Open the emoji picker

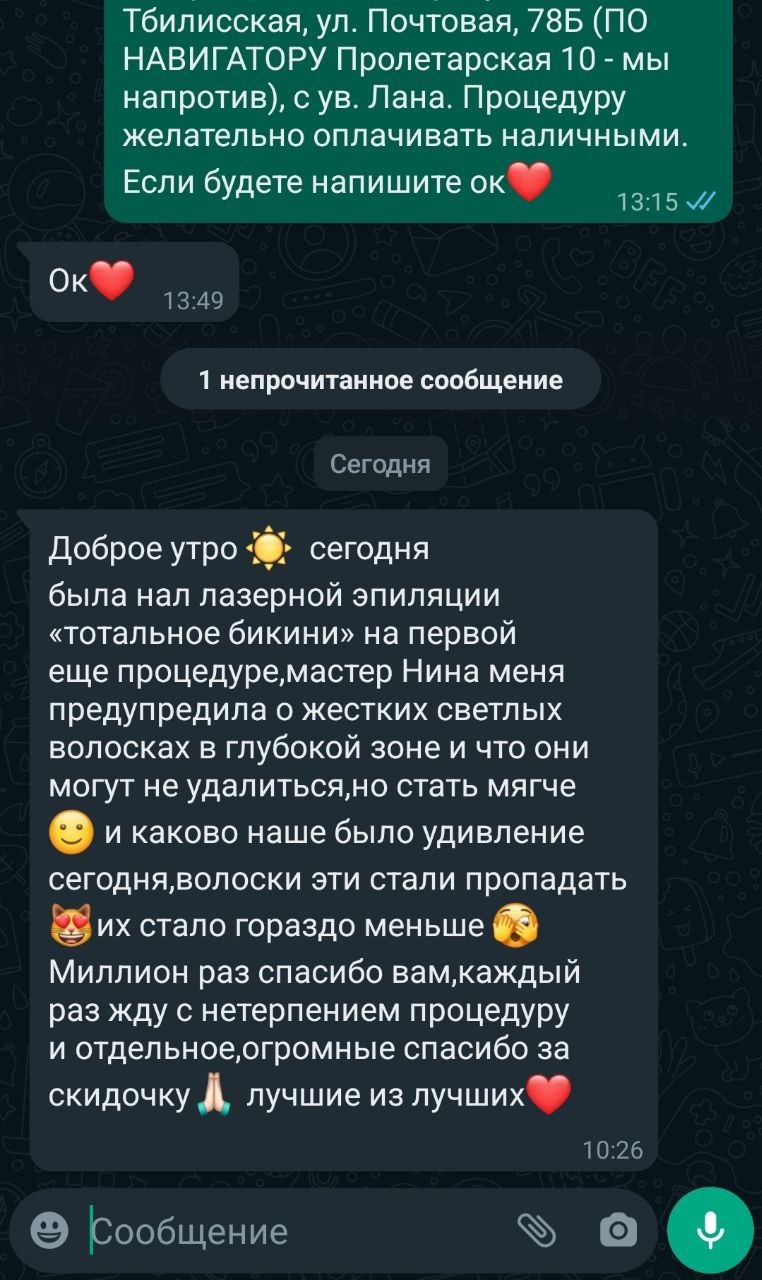[49, 1230]
